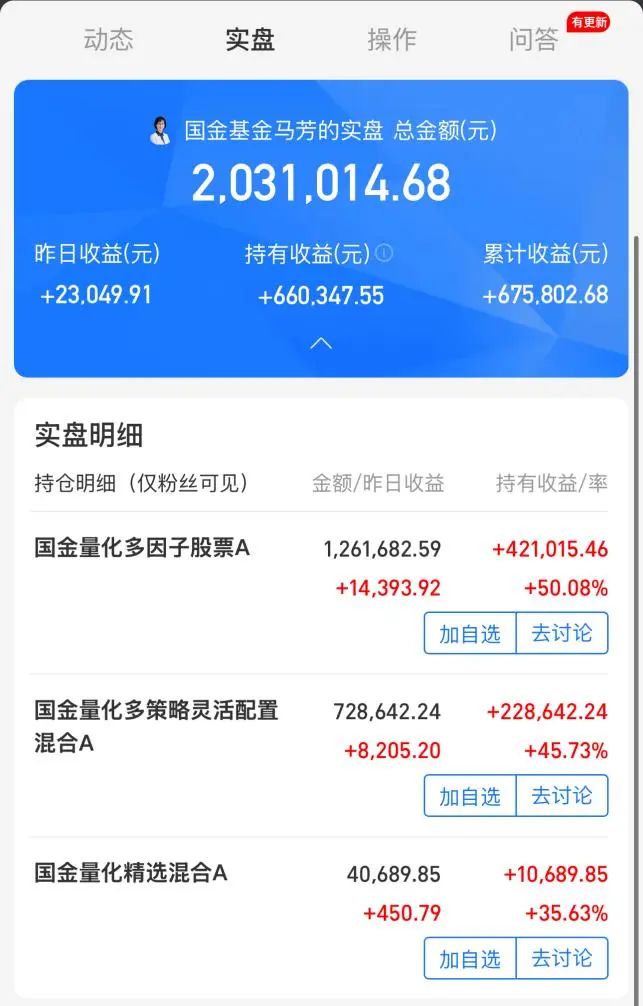Go to discussion for 国金量化多因子股票A
The width and height of the screenshot is (643, 1006).
pos(562,633)
